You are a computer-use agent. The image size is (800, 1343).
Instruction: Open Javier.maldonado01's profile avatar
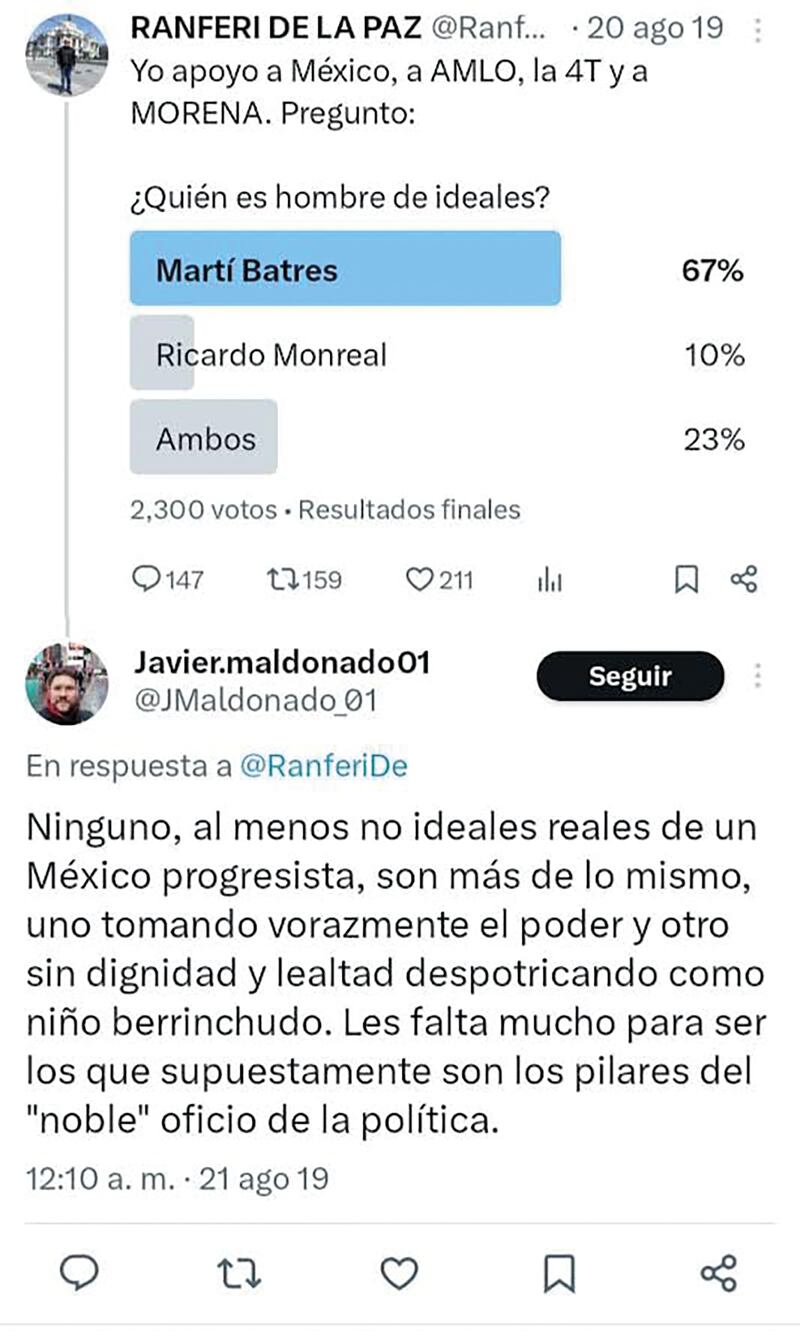[x=66, y=684]
